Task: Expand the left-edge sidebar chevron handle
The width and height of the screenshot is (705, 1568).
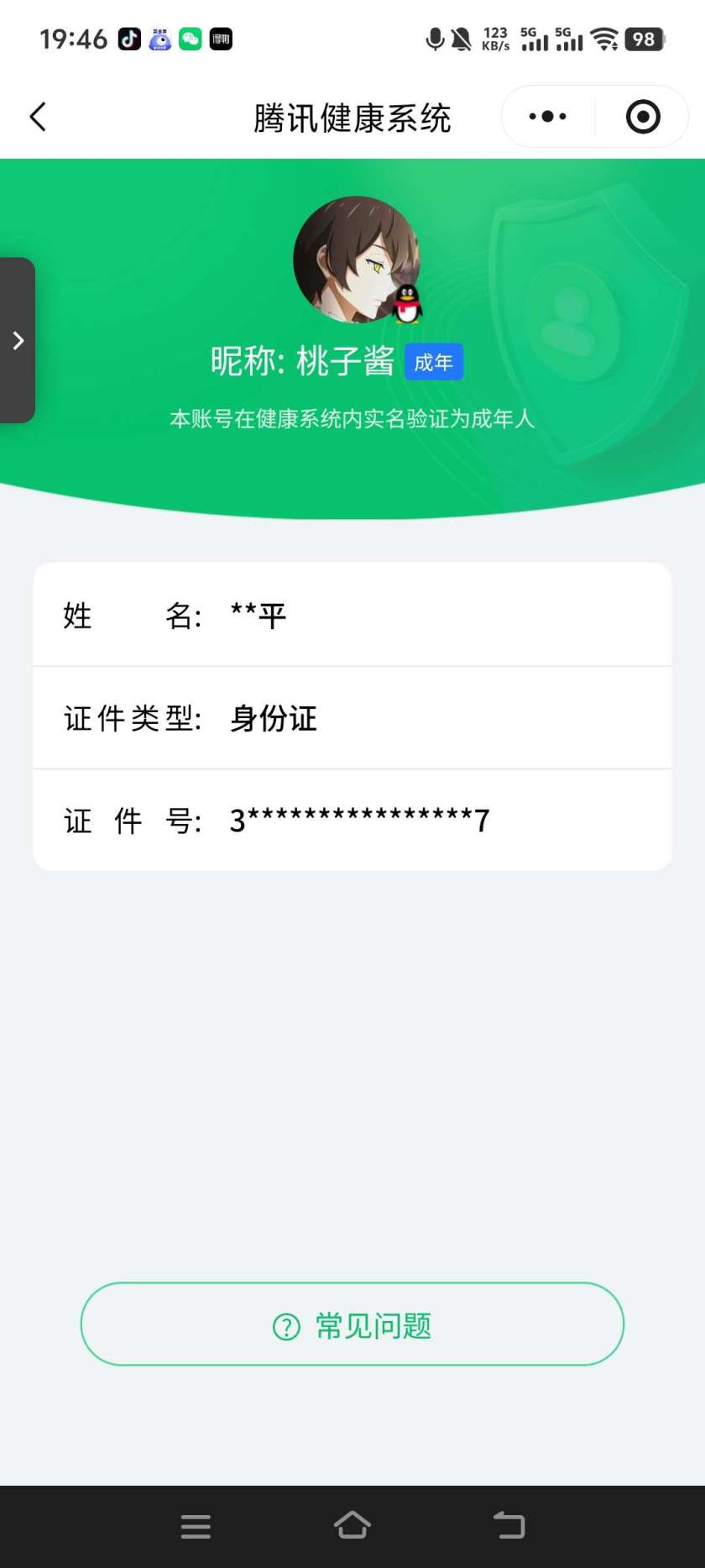Action: click(x=18, y=339)
